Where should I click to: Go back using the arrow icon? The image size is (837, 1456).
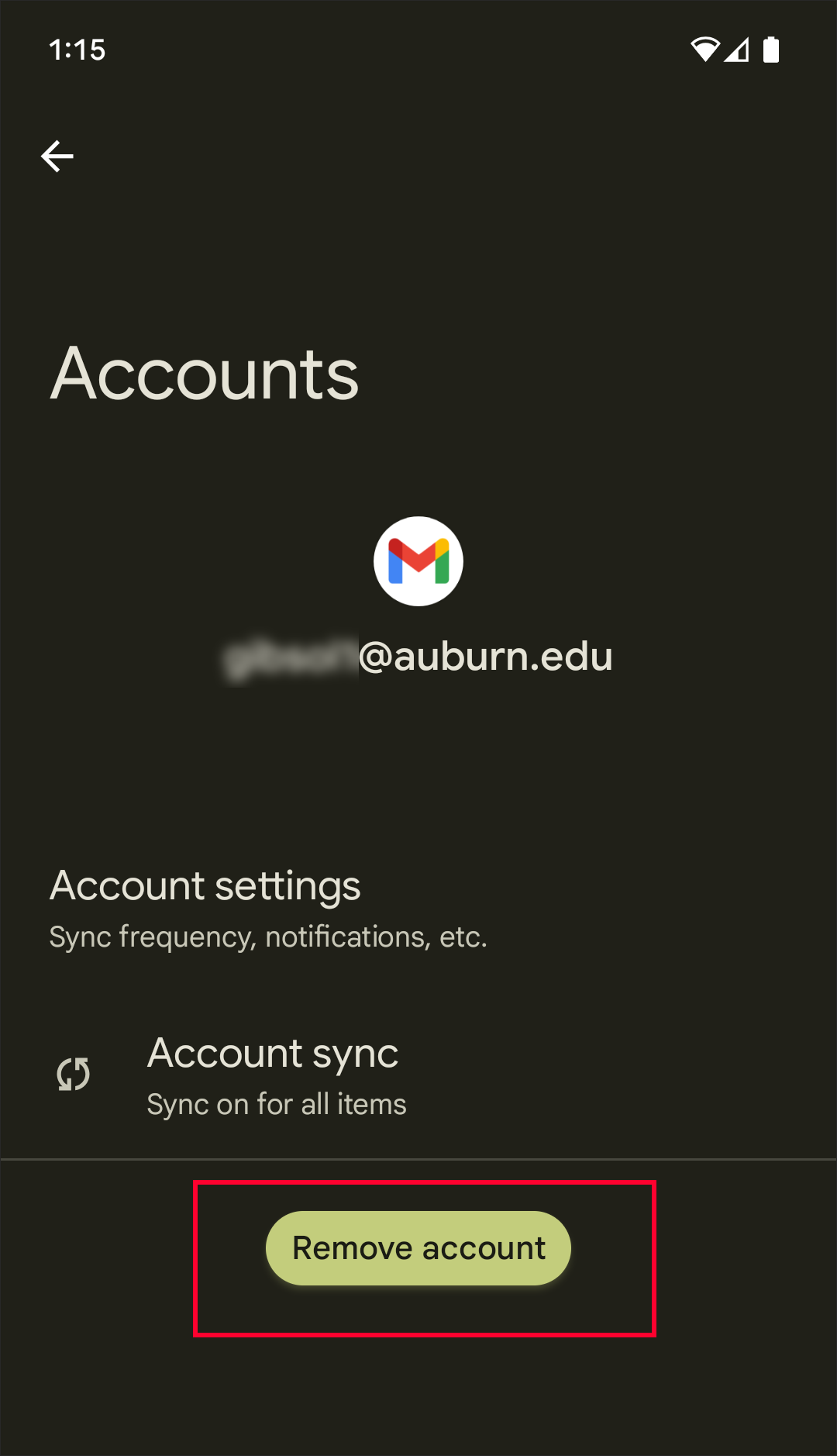coord(57,157)
